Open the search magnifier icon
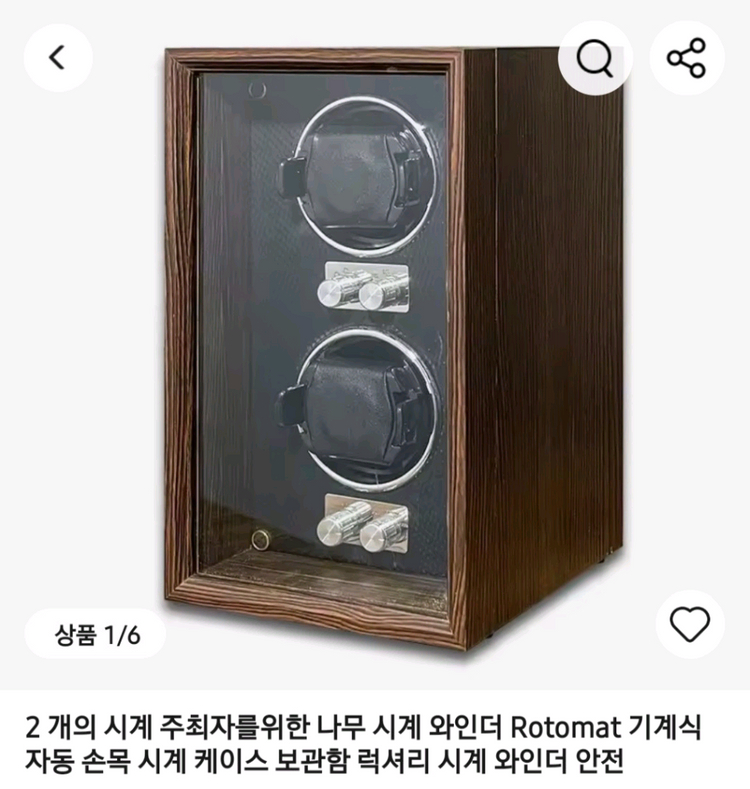The width and height of the screenshot is (750, 789). [595, 58]
